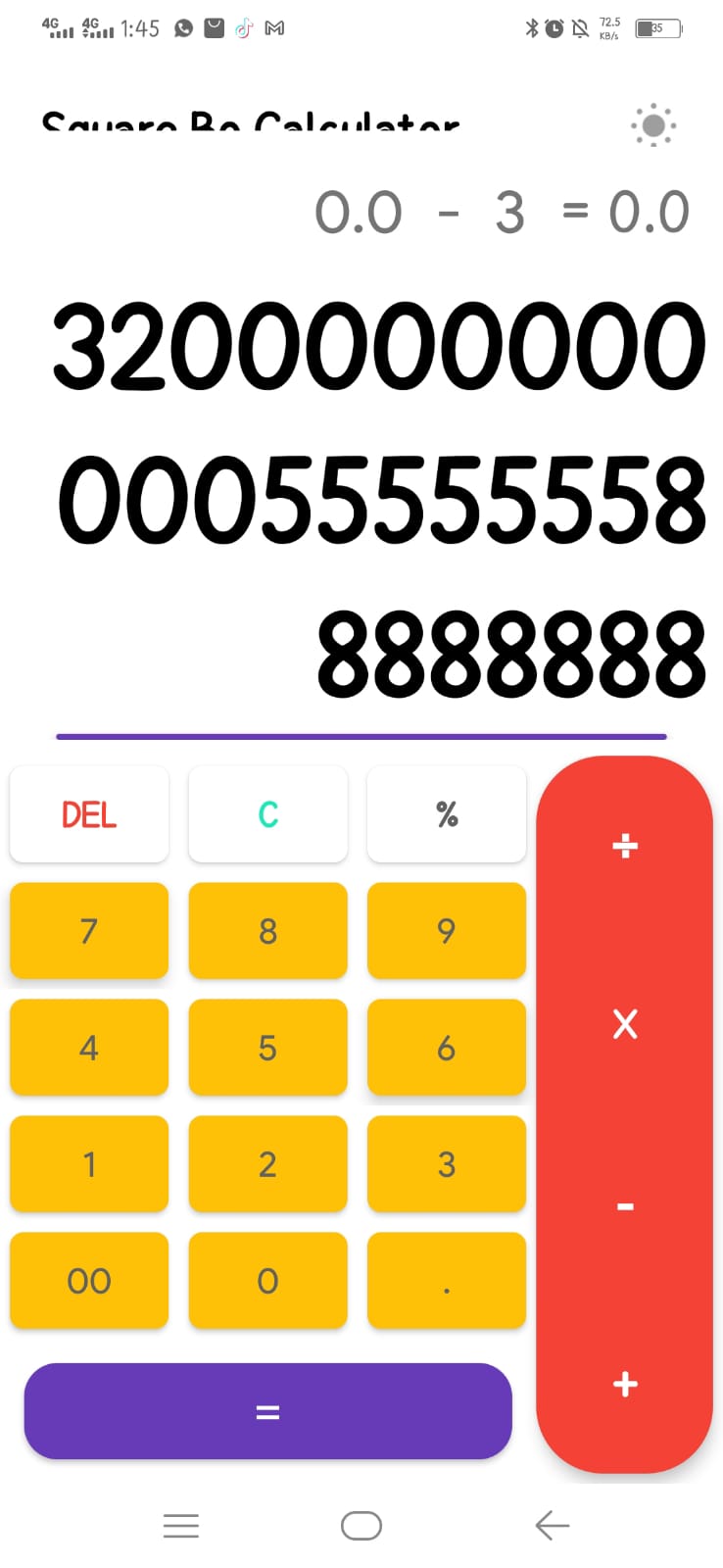Choose the multiplication operator
Screen dimensions: 723x1568
tap(625, 1024)
